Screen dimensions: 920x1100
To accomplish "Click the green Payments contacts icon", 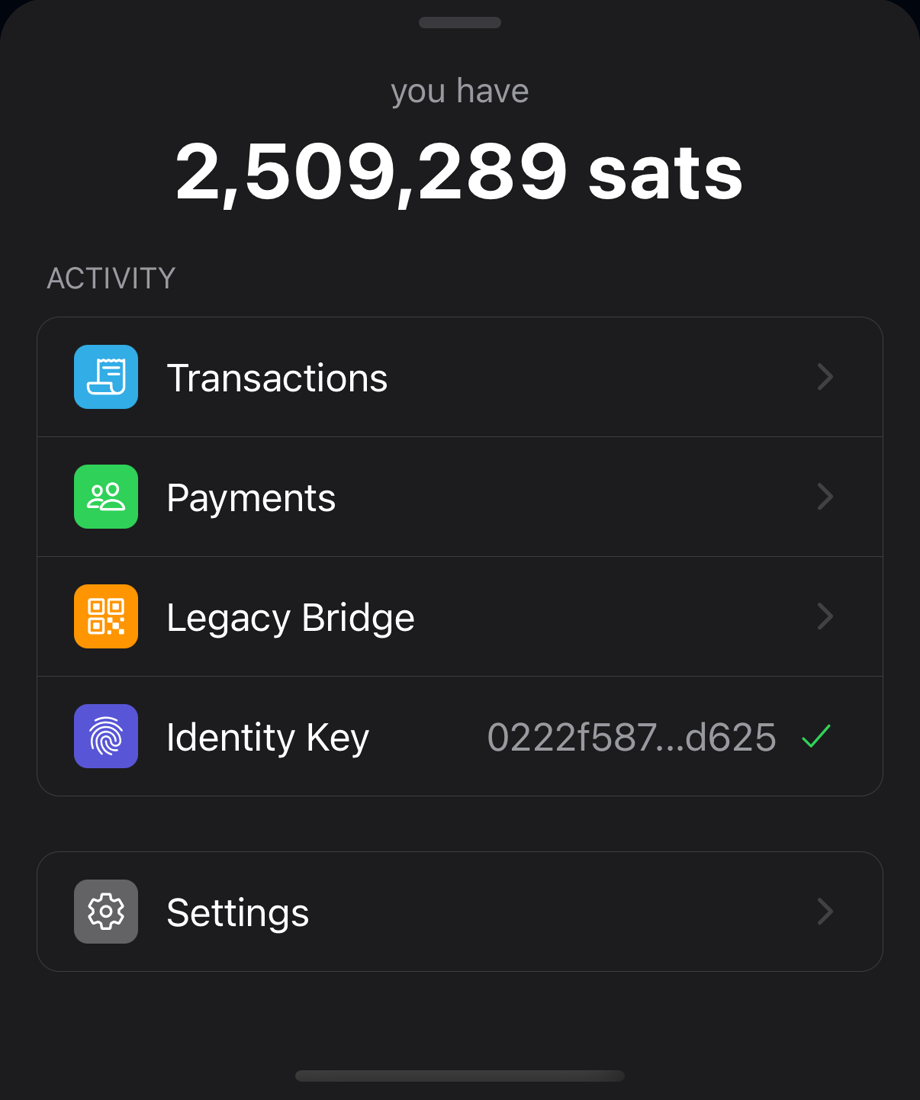I will [105, 497].
